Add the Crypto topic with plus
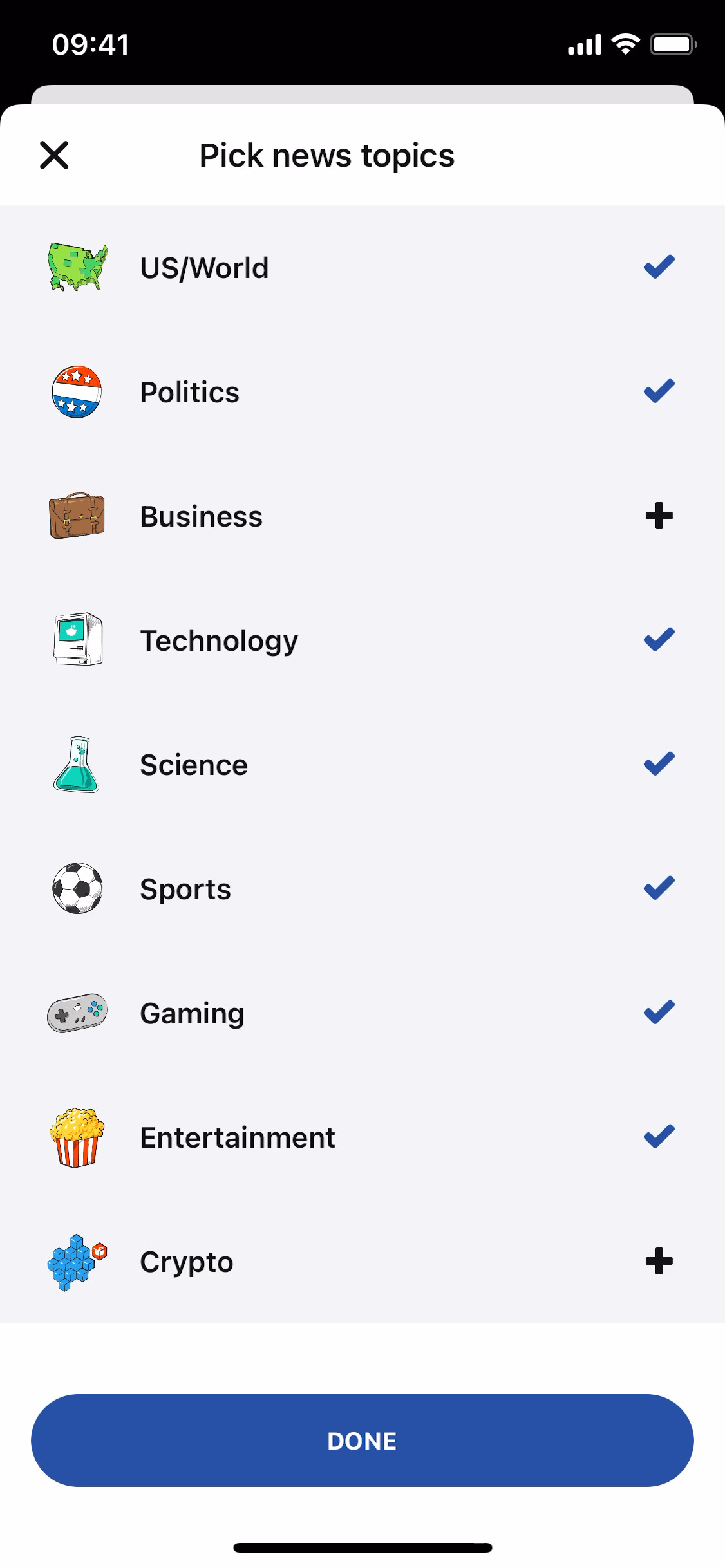The height and width of the screenshot is (1568, 725). (658, 1260)
